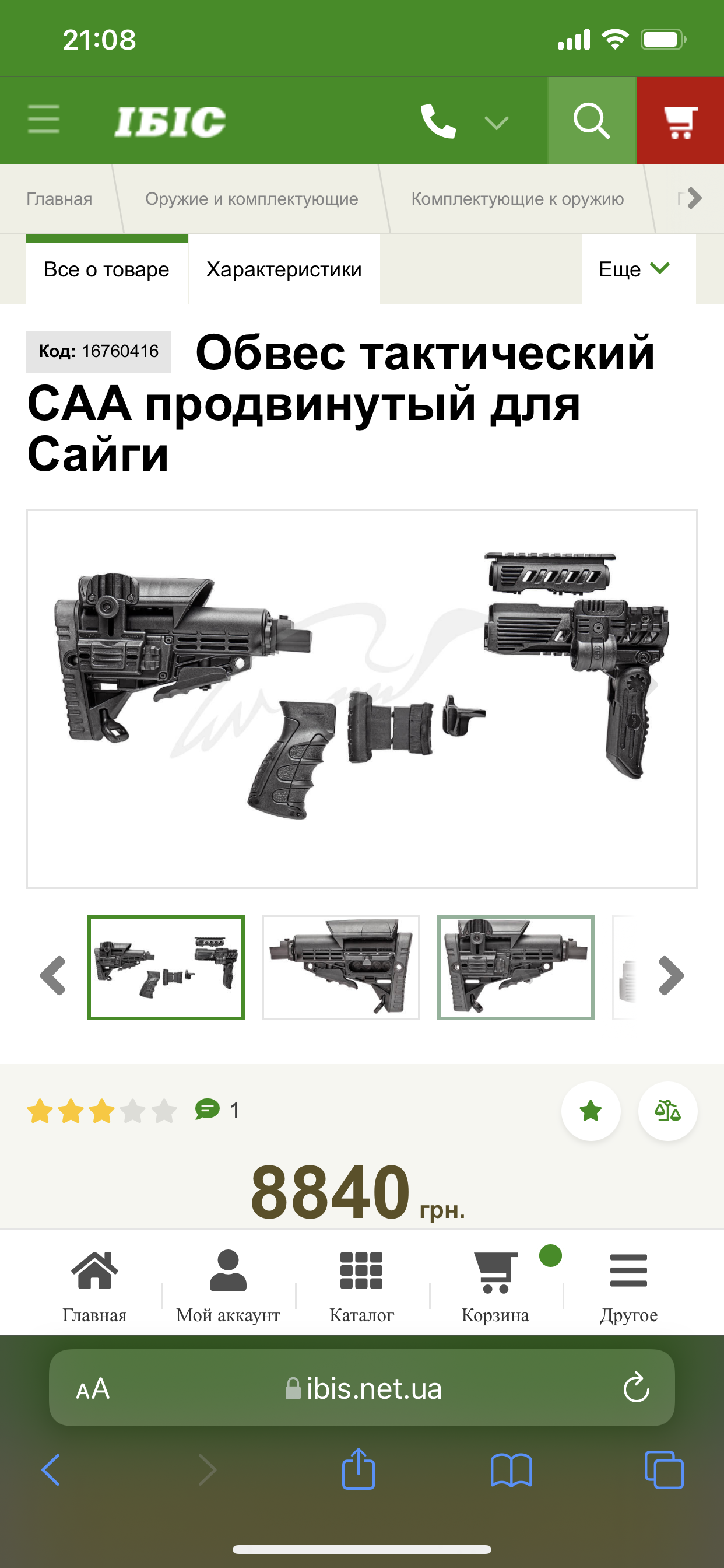Go to Главная breadcrumb
This screenshot has width=724, height=1568.
59,199
